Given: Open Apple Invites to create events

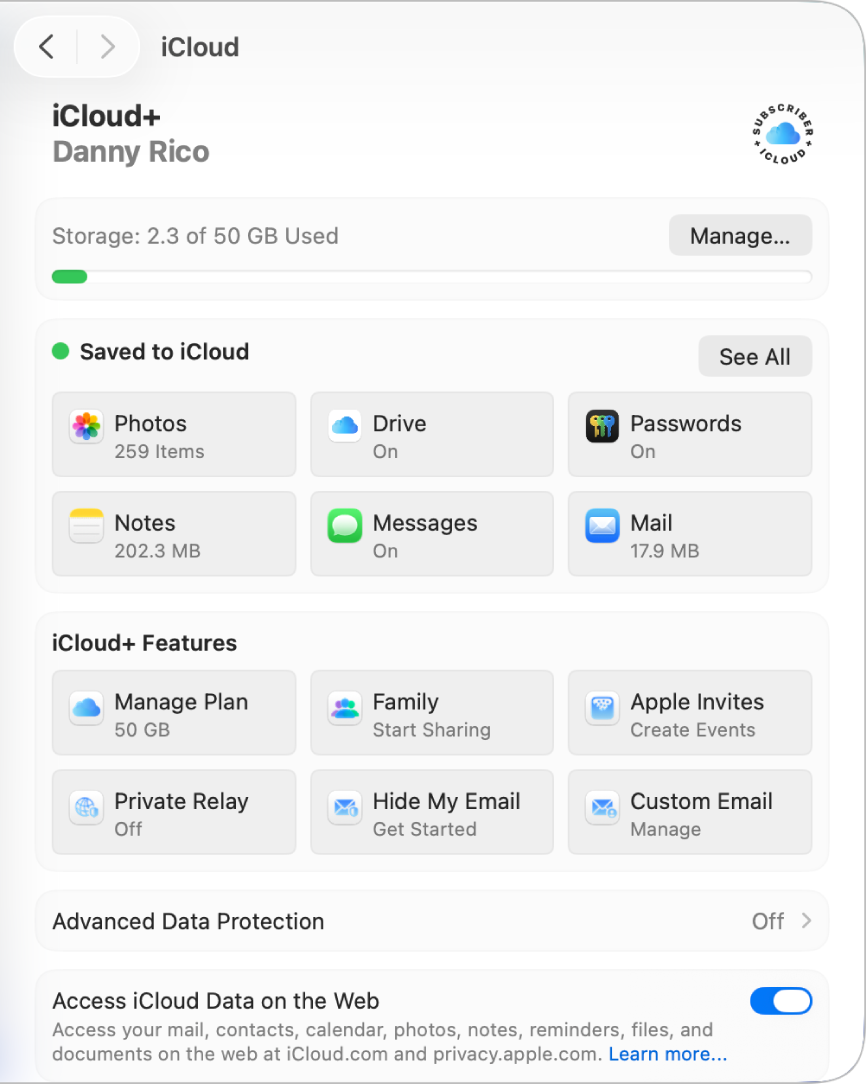Looking at the screenshot, I should [x=690, y=713].
